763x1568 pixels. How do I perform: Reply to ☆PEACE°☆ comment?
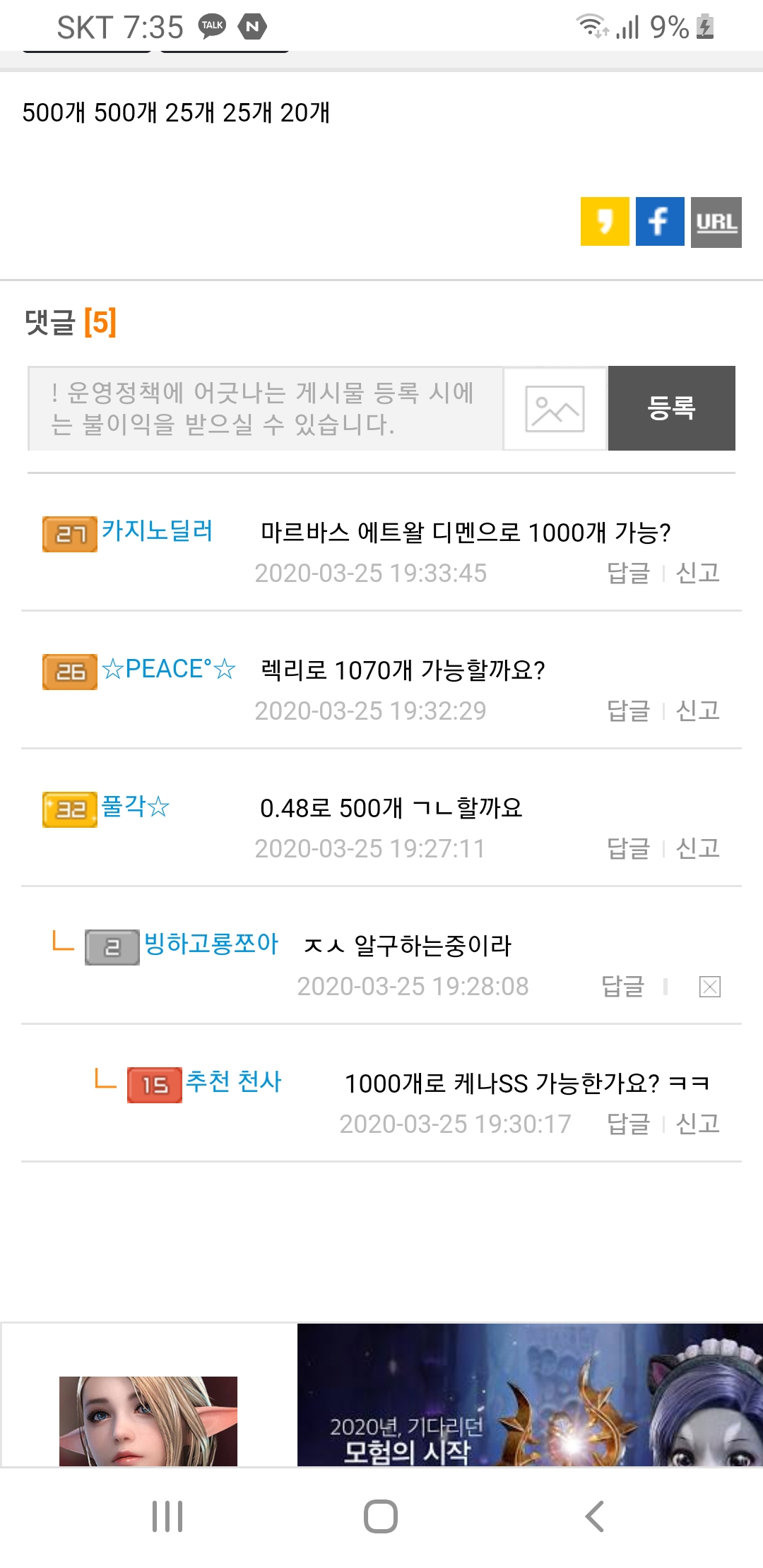pyautogui.click(x=628, y=711)
